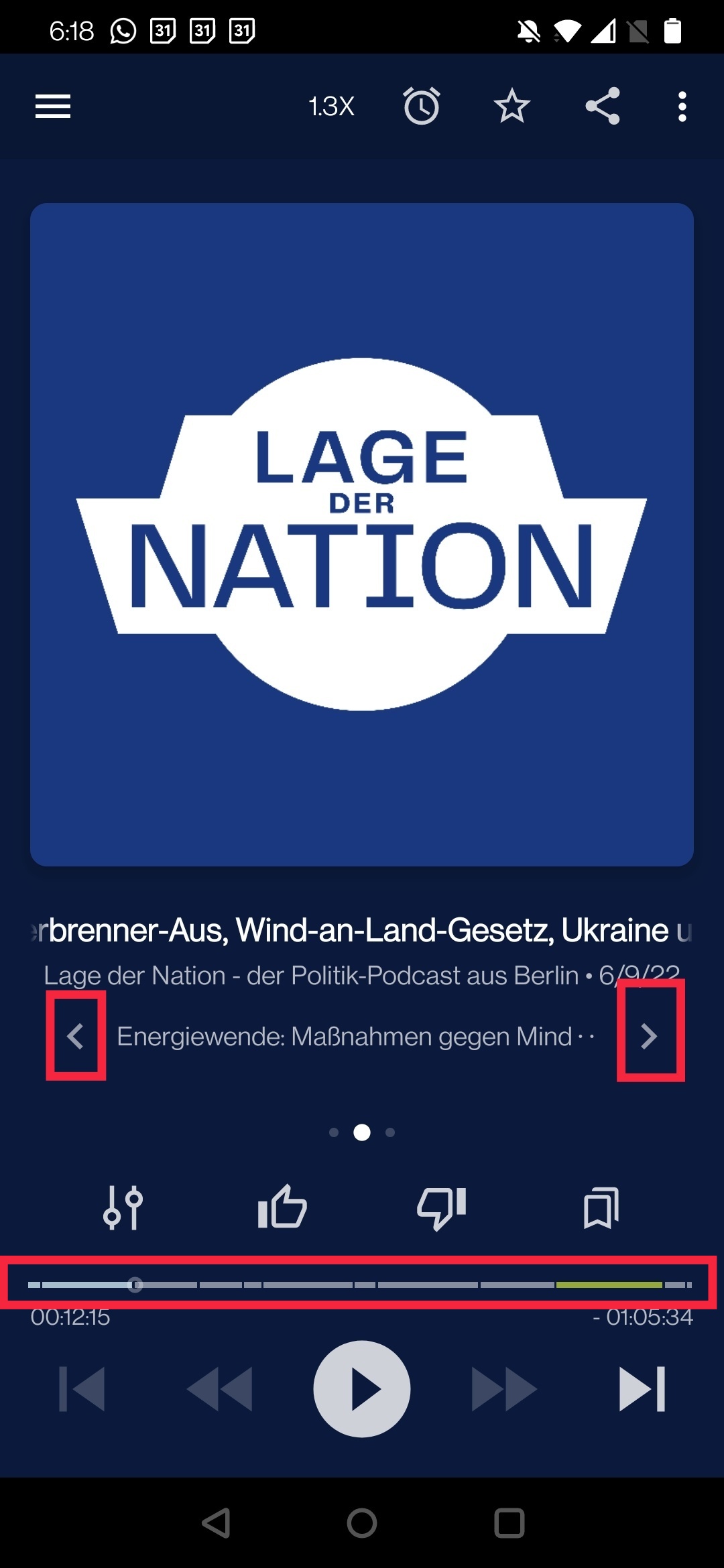Skip to next chapter with right chevron
724x1568 pixels.
(649, 1036)
